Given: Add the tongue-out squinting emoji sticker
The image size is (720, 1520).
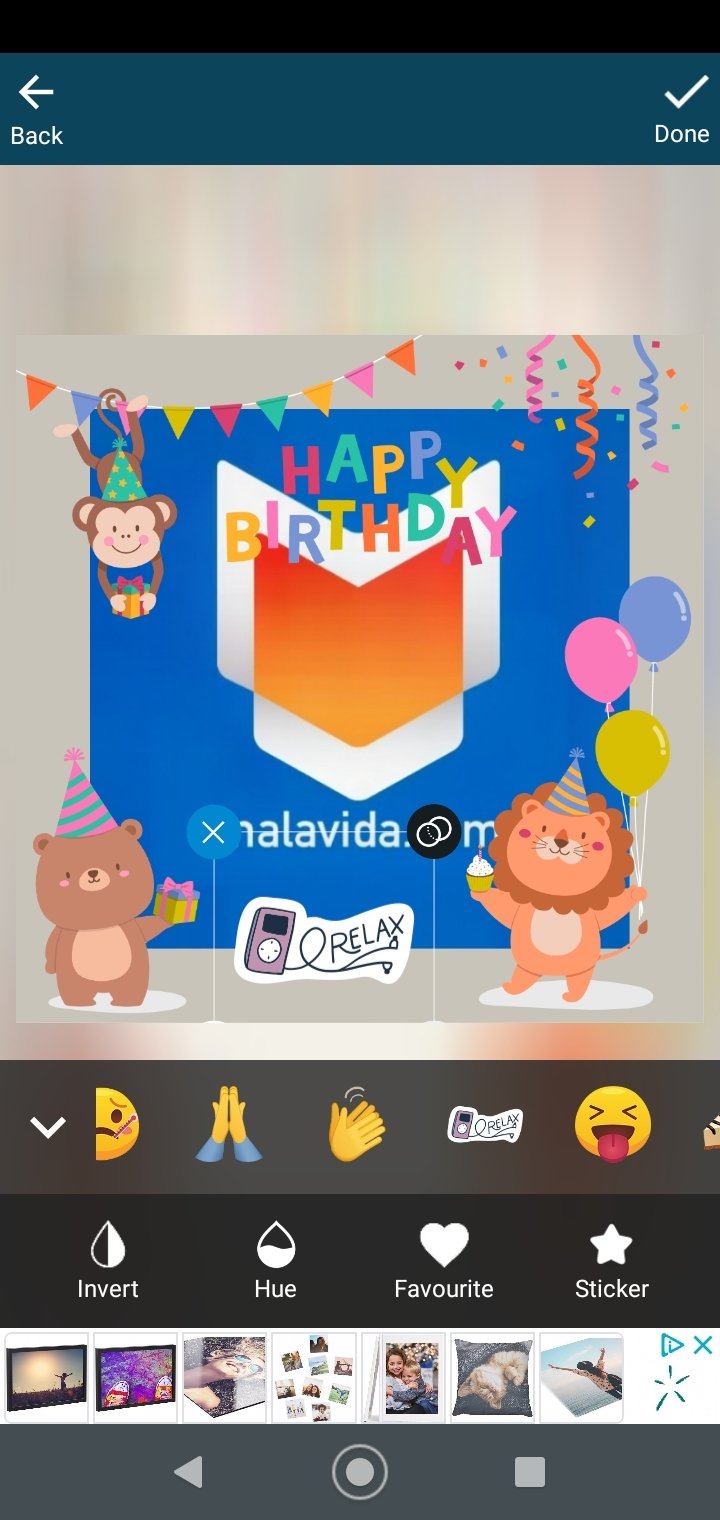Looking at the screenshot, I should (612, 1125).
